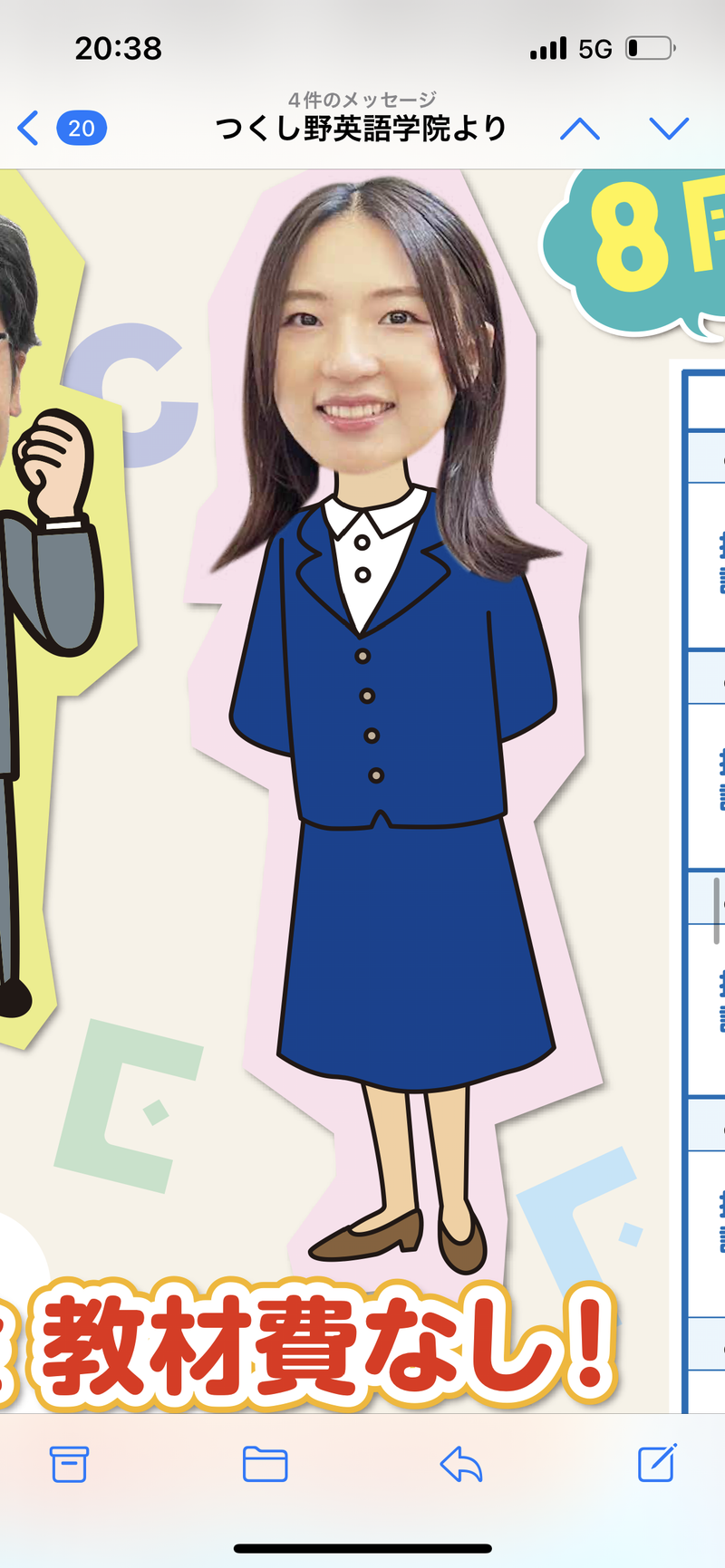Archive this email
This screenshot has height=1568, width=725.
(x=69, y=1464)
